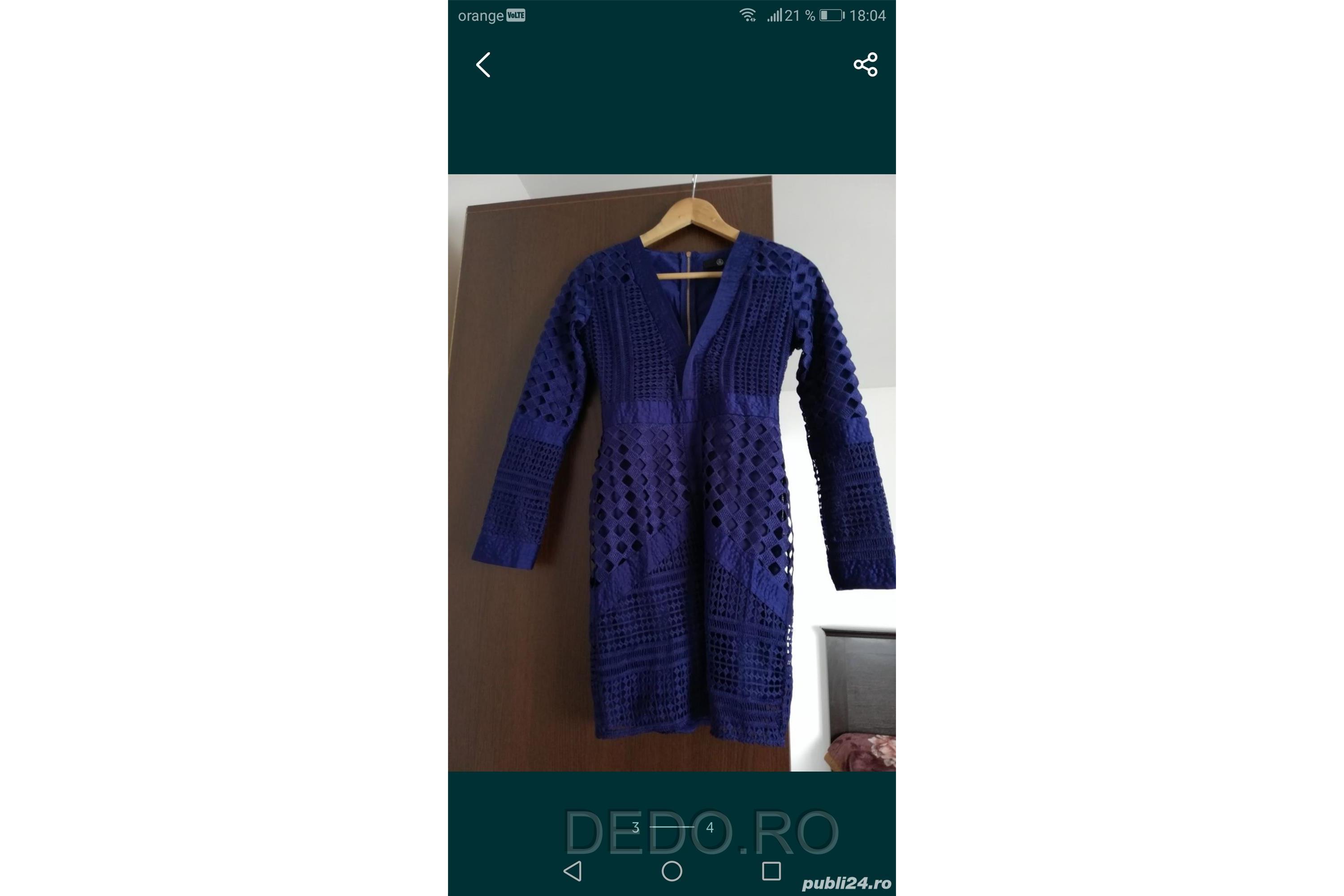Open the recent apps view

click(771, 871)
